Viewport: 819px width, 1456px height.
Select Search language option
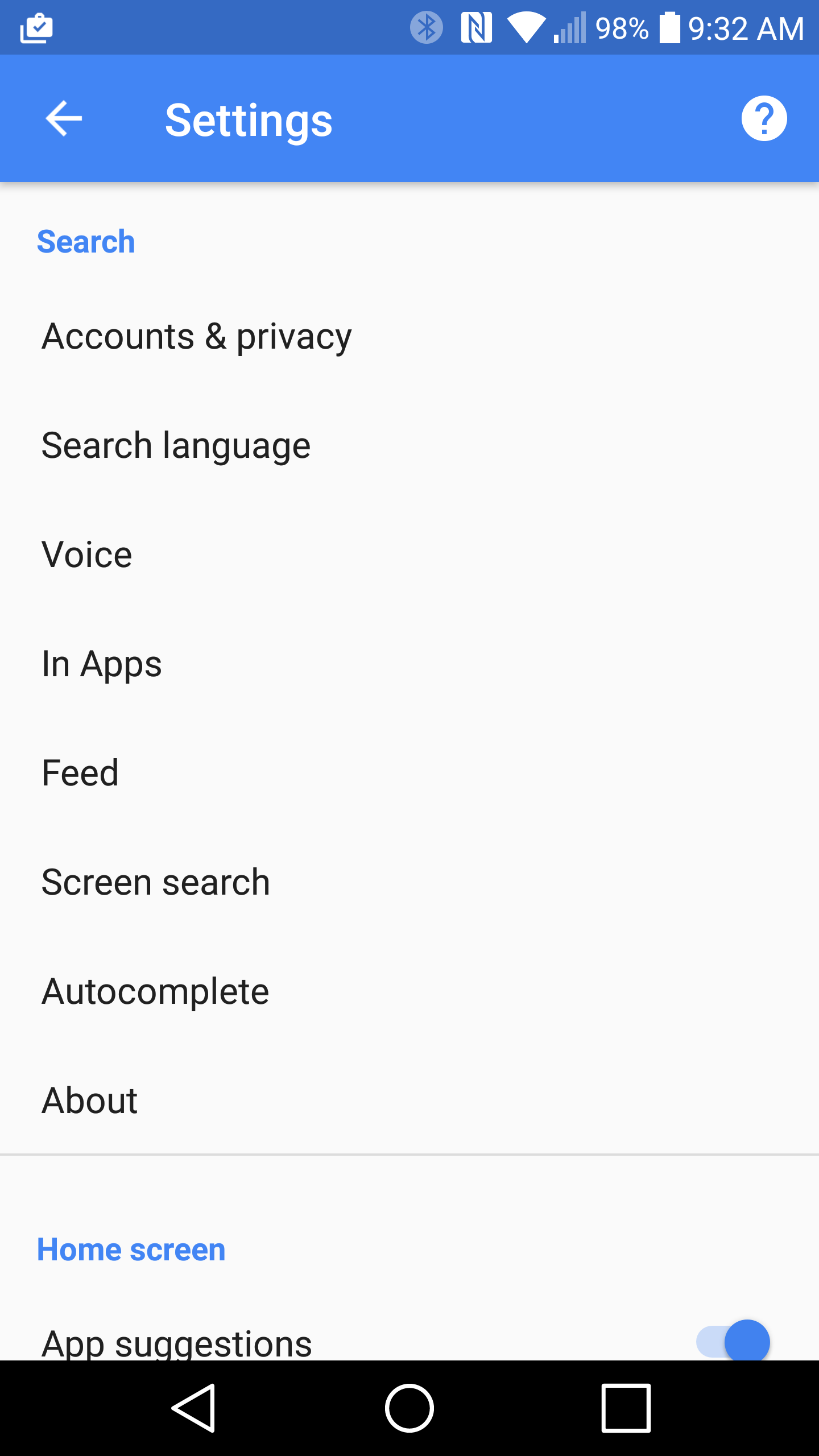coord(176,445)
